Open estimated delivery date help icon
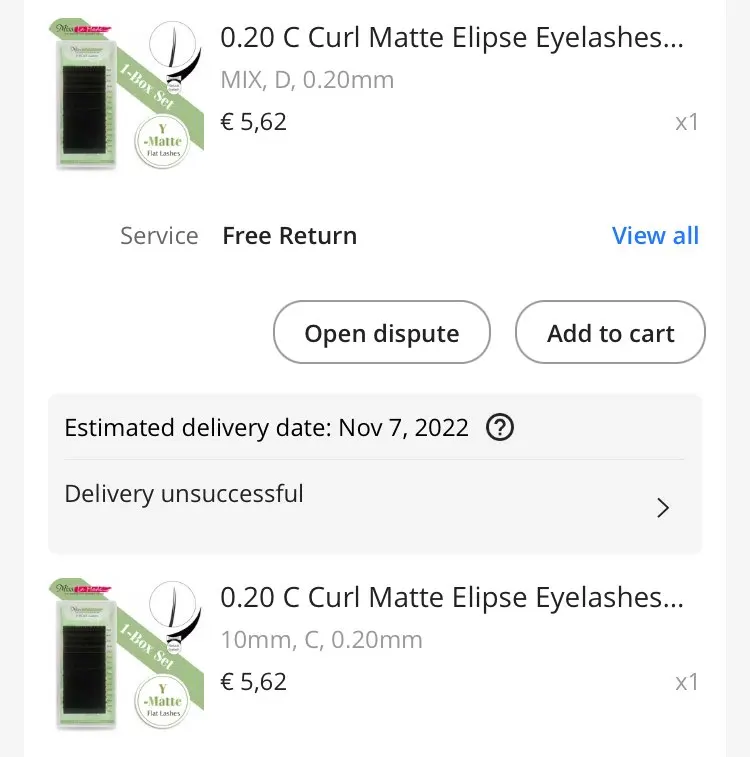This screenshot has height=757, width=750. pyautogui.click(x=499, y=428)
